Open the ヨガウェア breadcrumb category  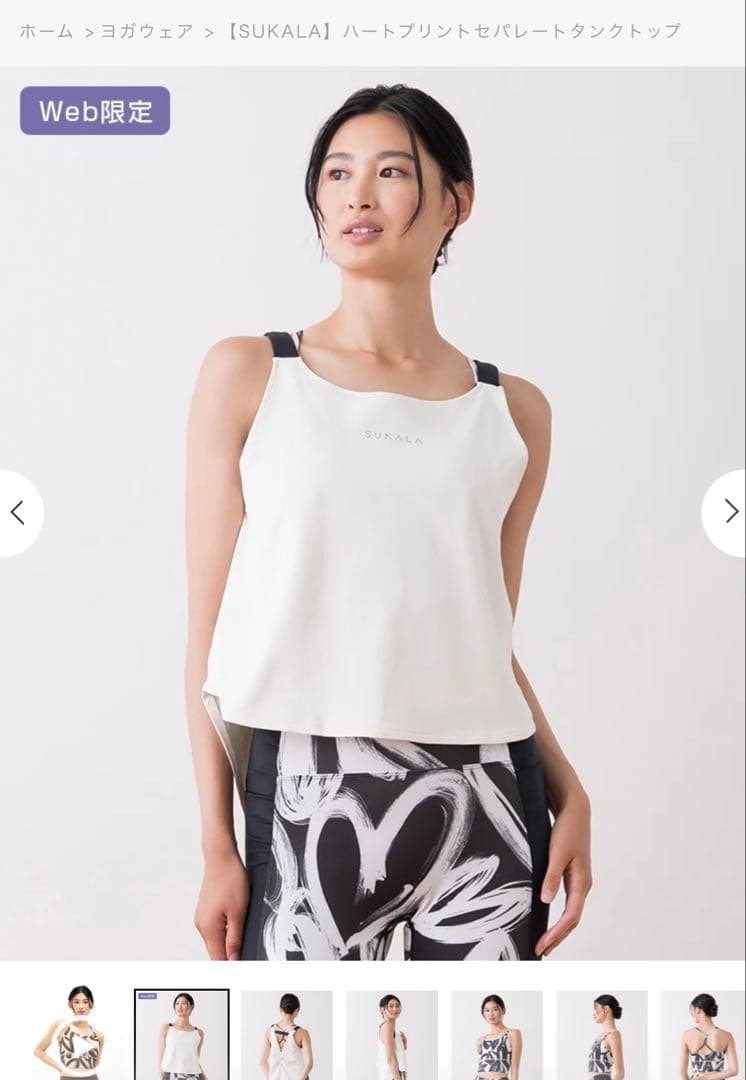(147, 31)
